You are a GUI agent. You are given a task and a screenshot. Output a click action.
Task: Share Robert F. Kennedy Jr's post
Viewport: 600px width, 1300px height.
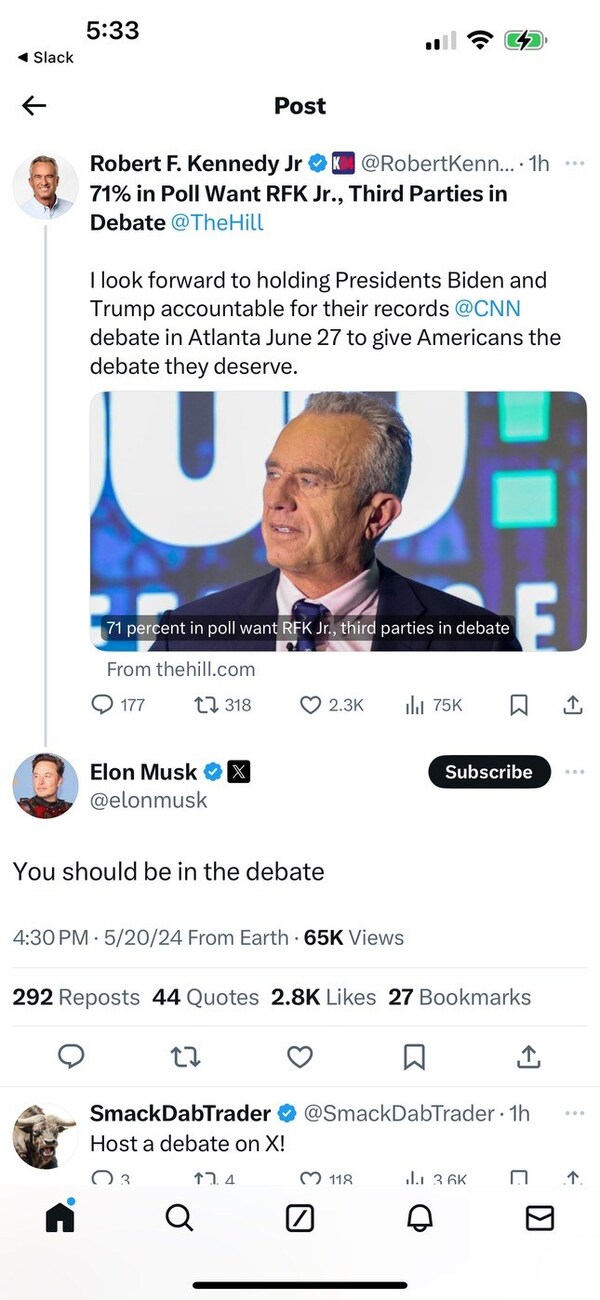tap(572, 705)
